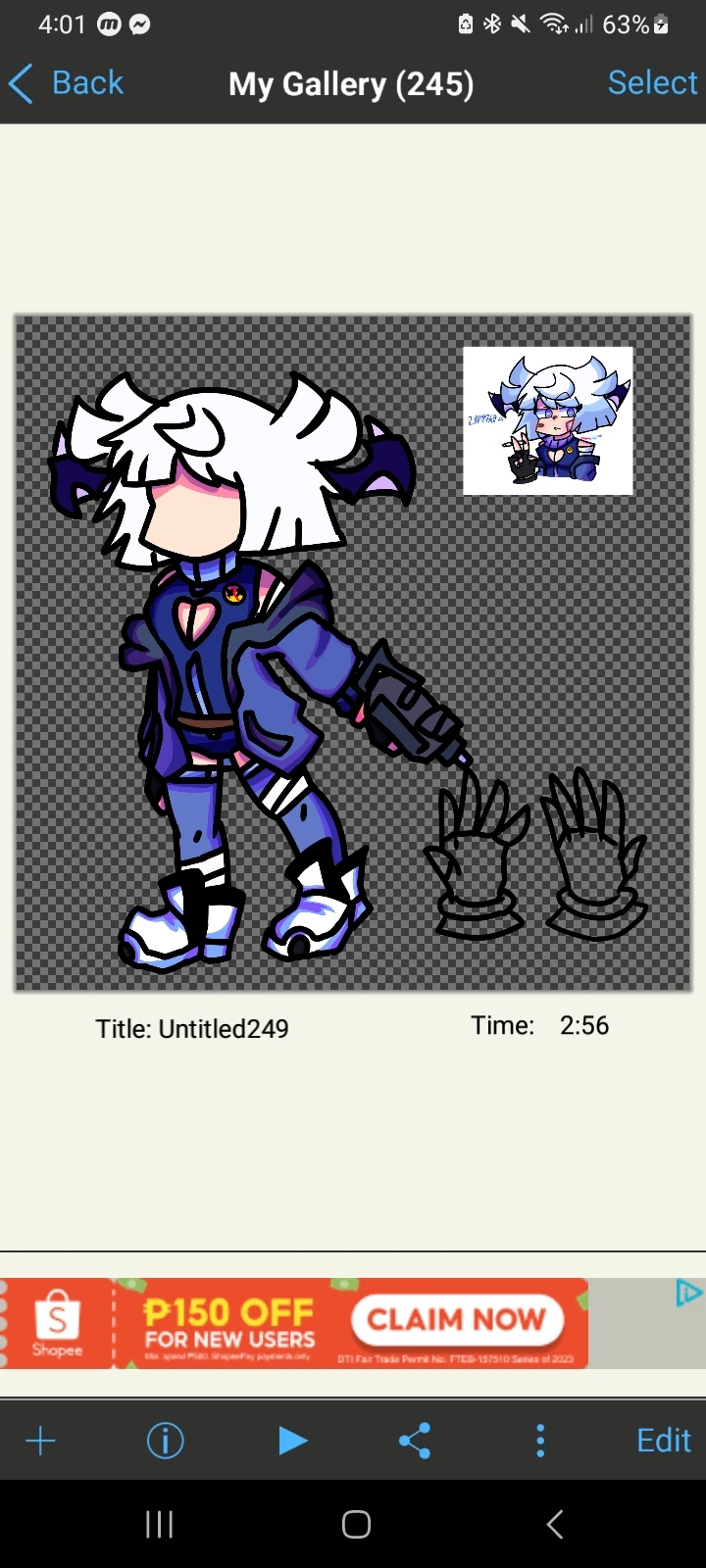Go to the phone home screen
The width and height of the screenshot is (706, 1568).
[356, 1524]
